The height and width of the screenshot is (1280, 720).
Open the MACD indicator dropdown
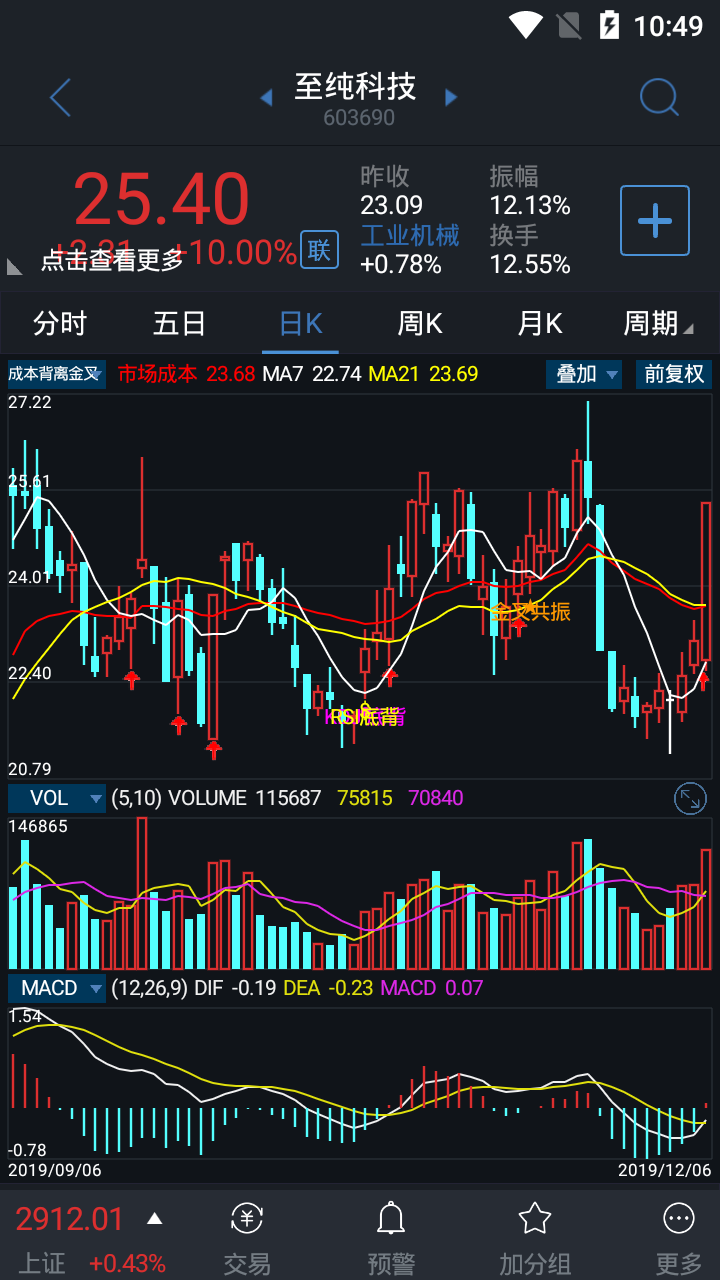(57, 988)
